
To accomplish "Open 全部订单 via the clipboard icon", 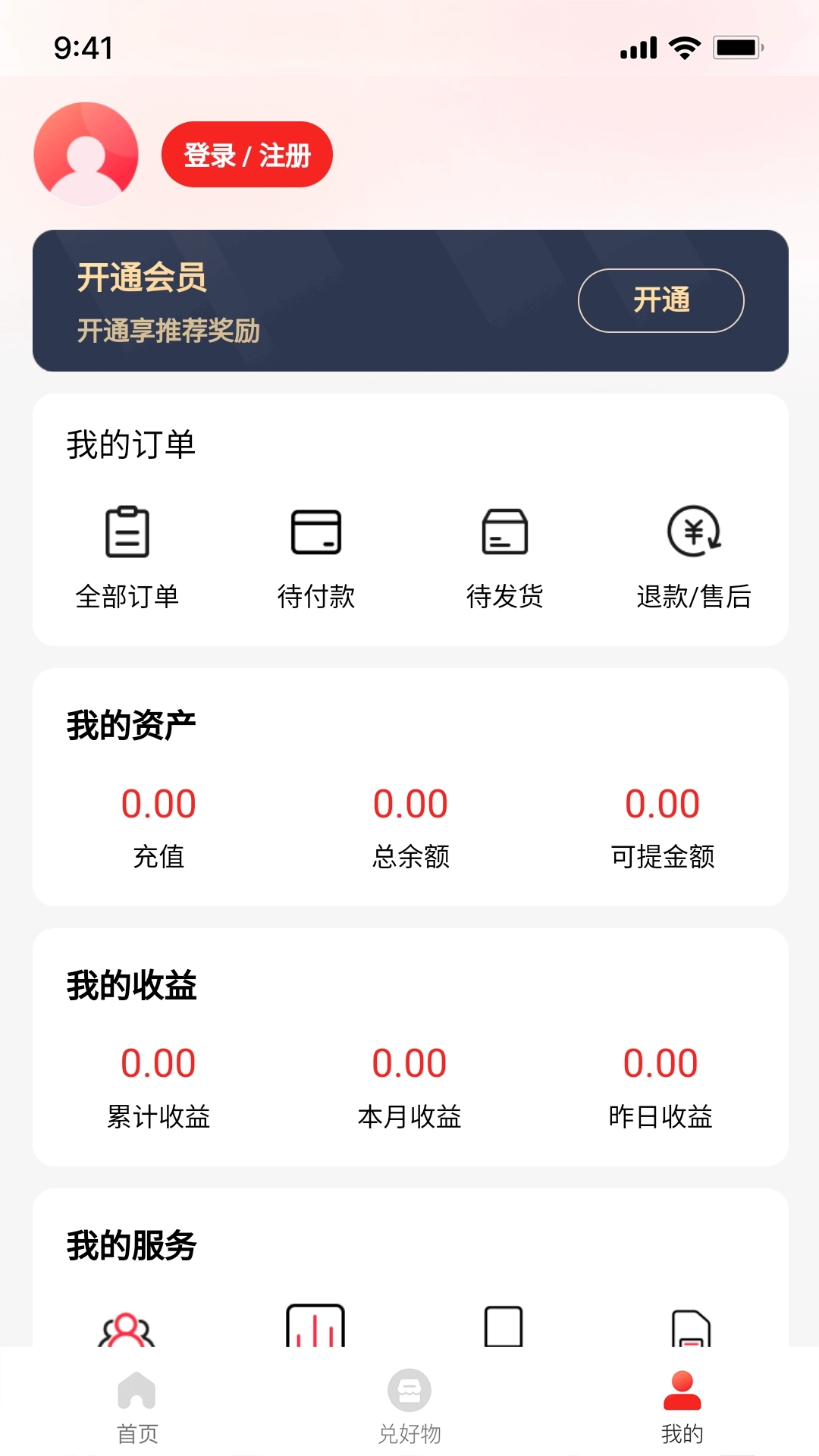I will 127,532.
